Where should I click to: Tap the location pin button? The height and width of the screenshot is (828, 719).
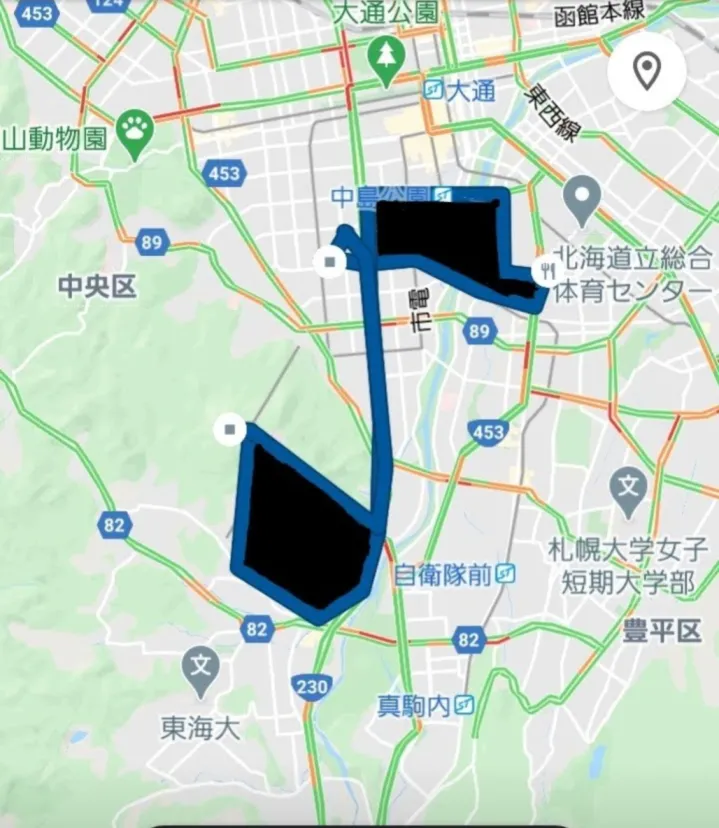pyautogui.click(x=648, y=72)
